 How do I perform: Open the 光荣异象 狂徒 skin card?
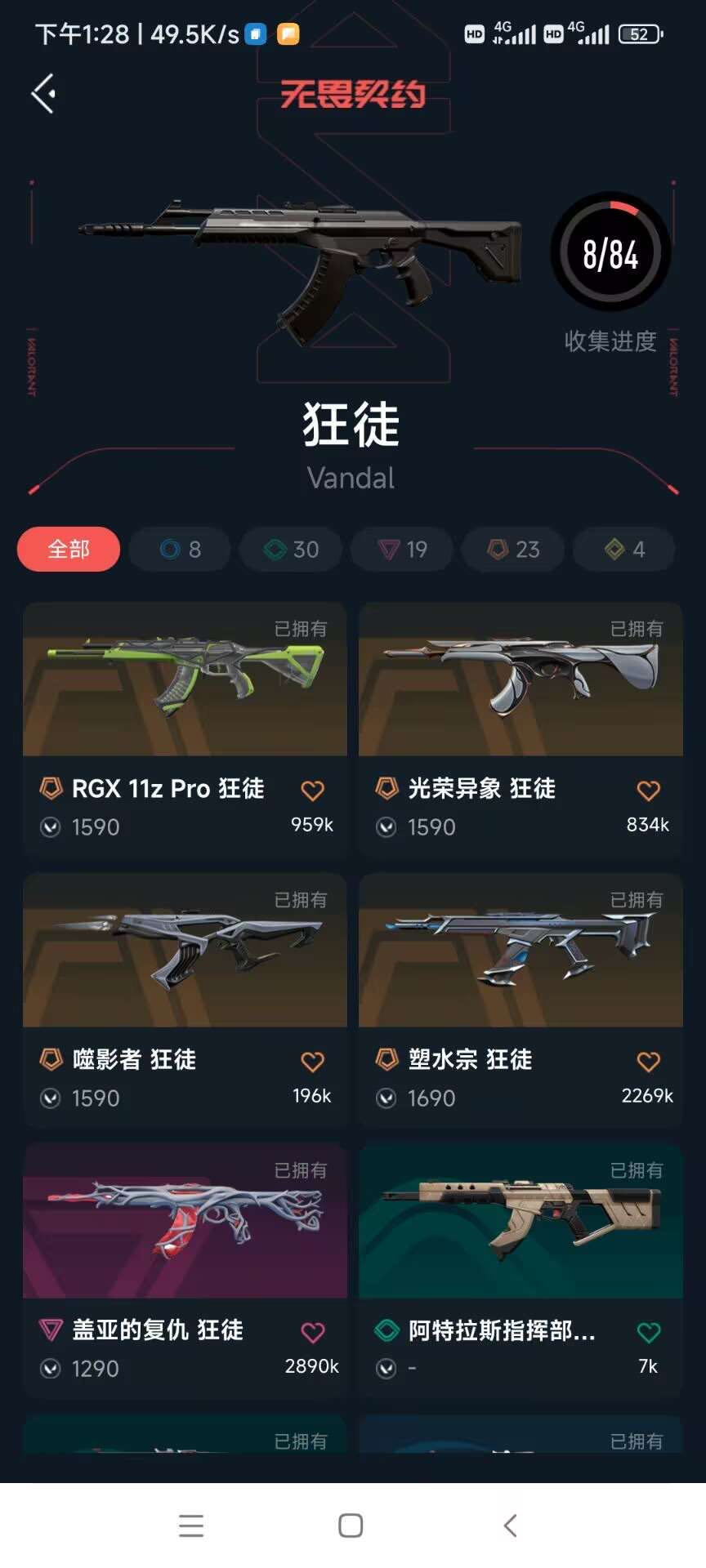tap(521, 728)
